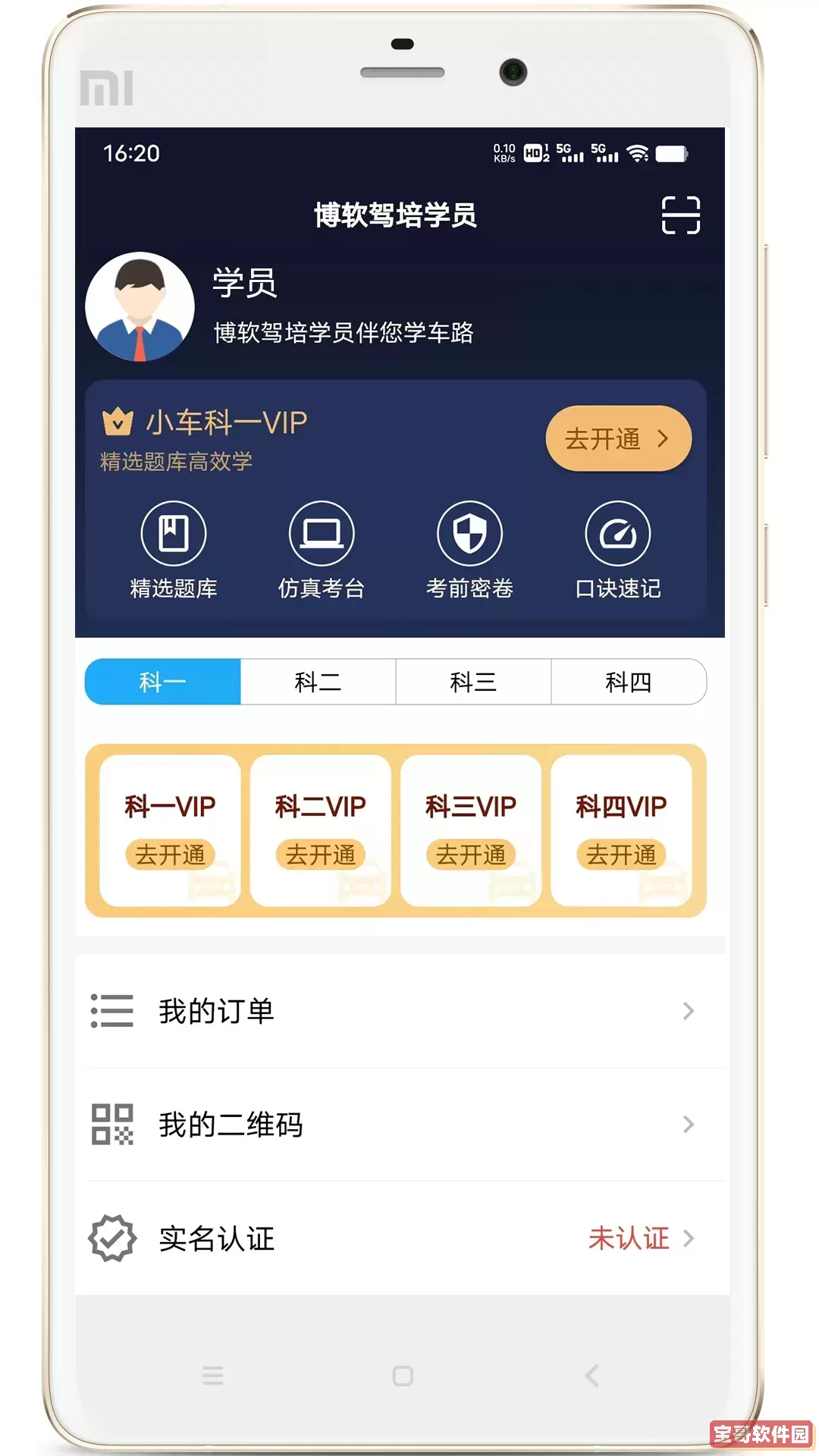Open 考前密卷 pre-exam papers
Screen dimensions: 819x1456
click(x=469, y=533)
